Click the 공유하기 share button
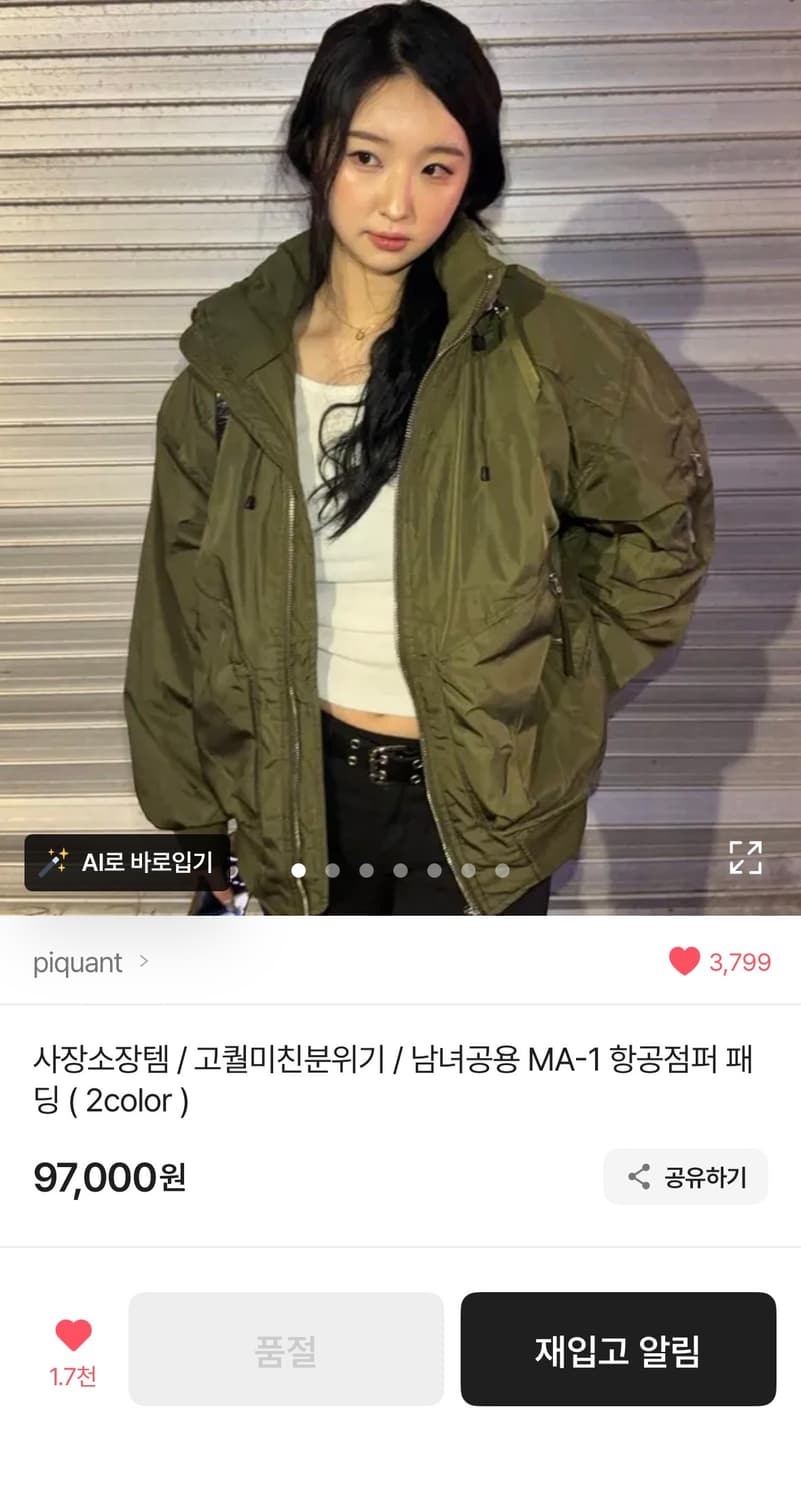801x1500 pixels. pos(685,1177)
